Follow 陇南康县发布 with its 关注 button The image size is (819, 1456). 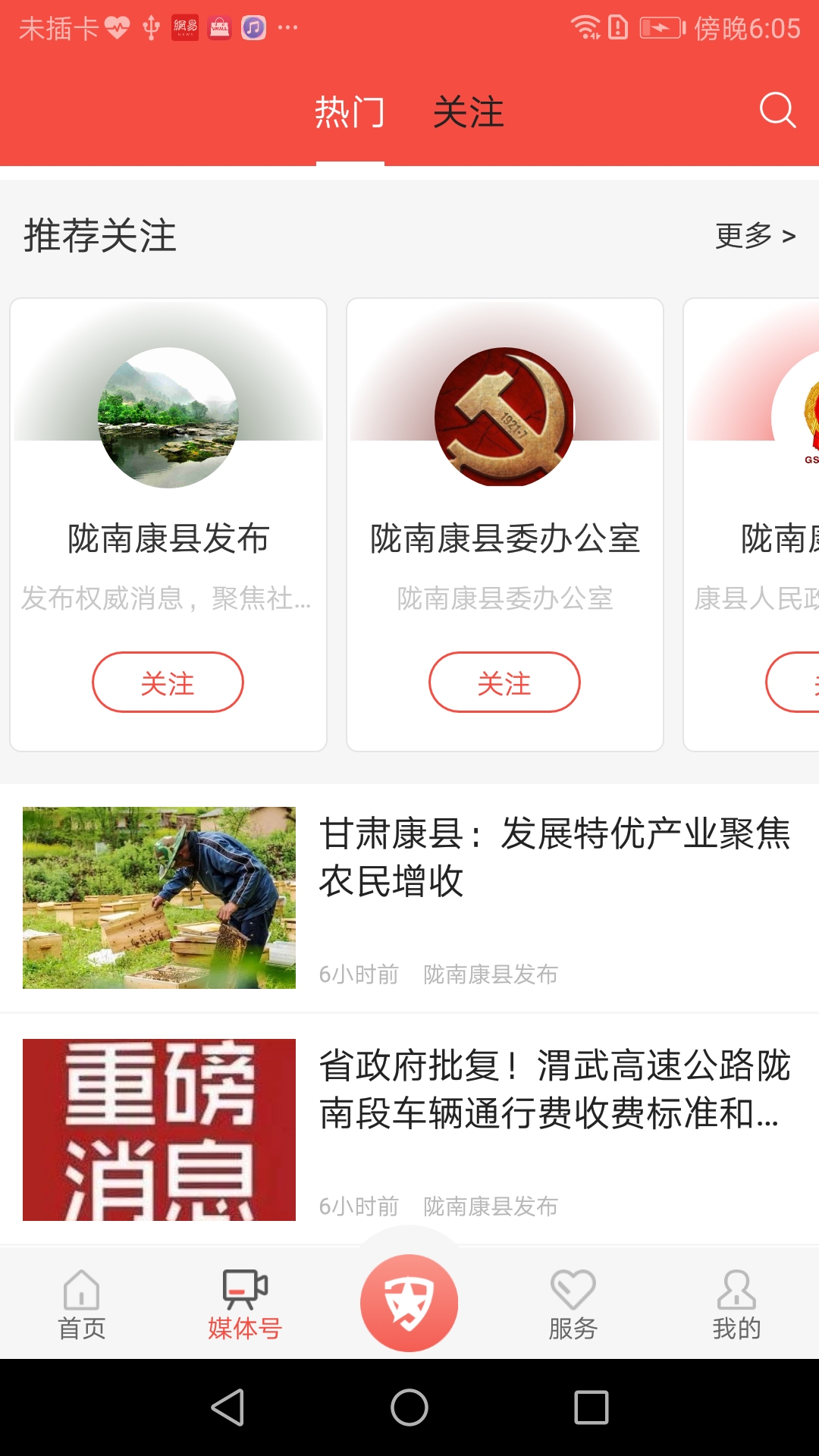pyautogui.click(x=168, y=682)
